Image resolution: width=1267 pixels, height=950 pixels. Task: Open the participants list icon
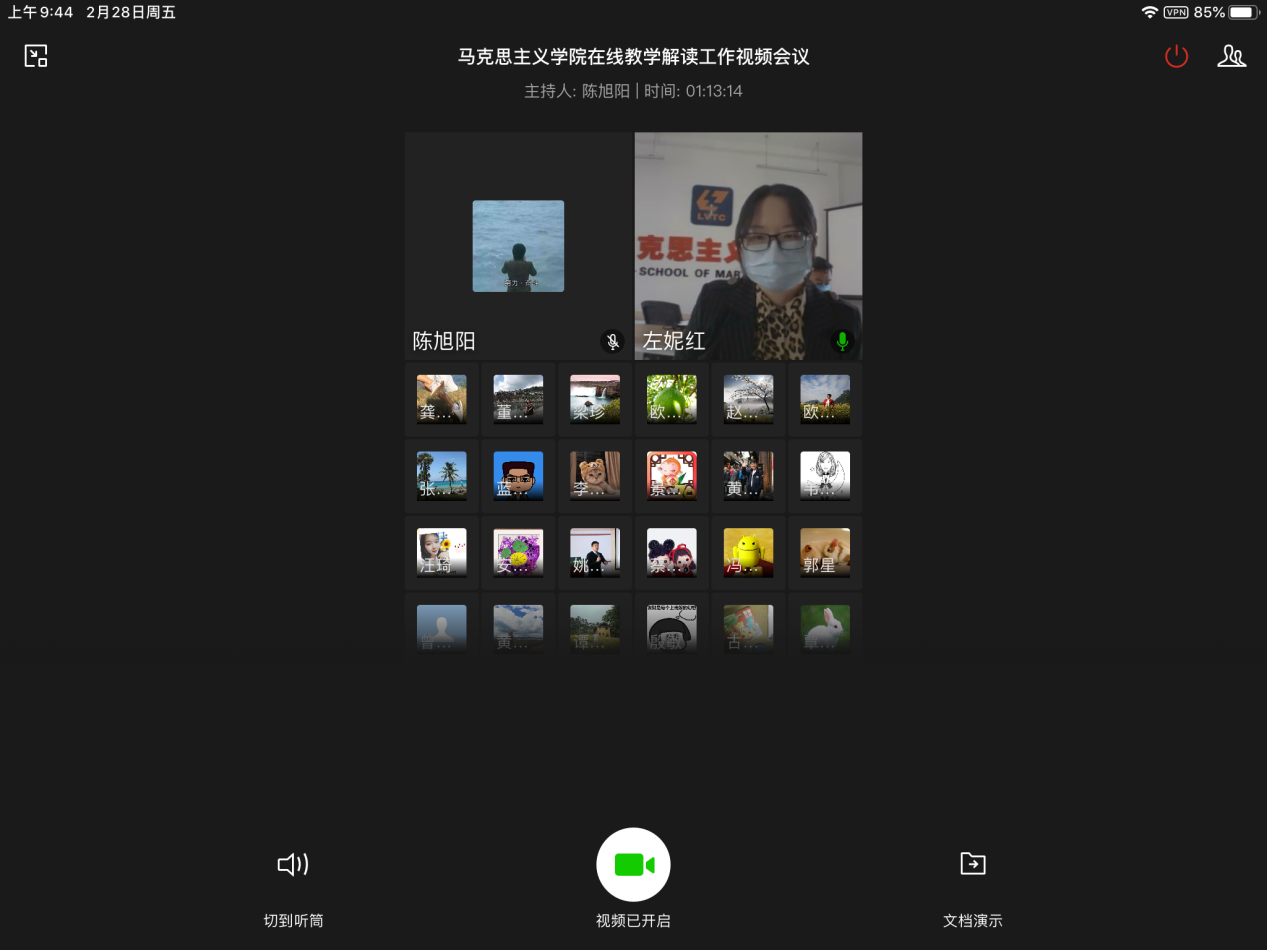click(x=1231, y=57)
